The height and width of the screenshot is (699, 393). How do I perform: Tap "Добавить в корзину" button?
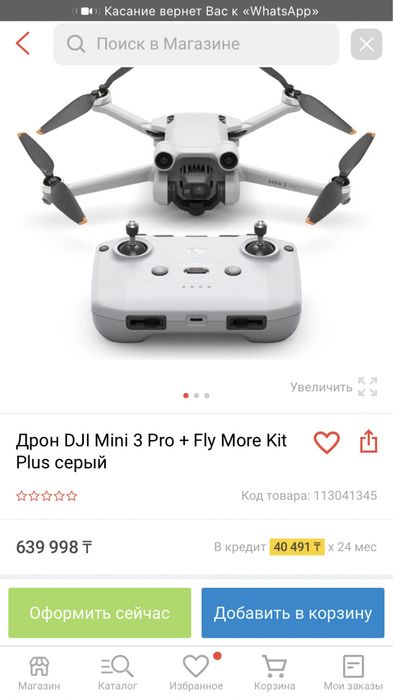[293, 613]
